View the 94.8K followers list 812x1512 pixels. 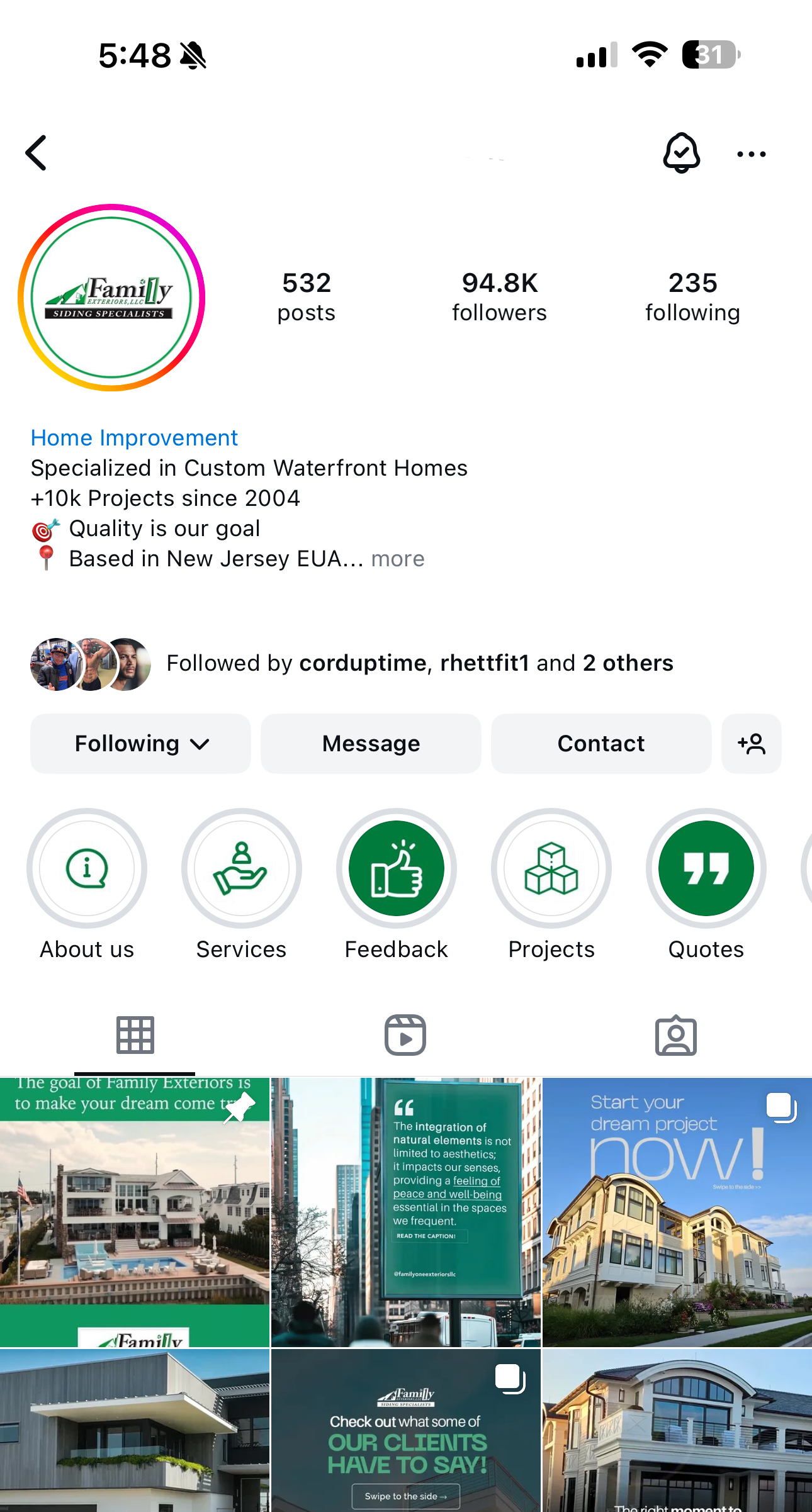coord(499,297)
